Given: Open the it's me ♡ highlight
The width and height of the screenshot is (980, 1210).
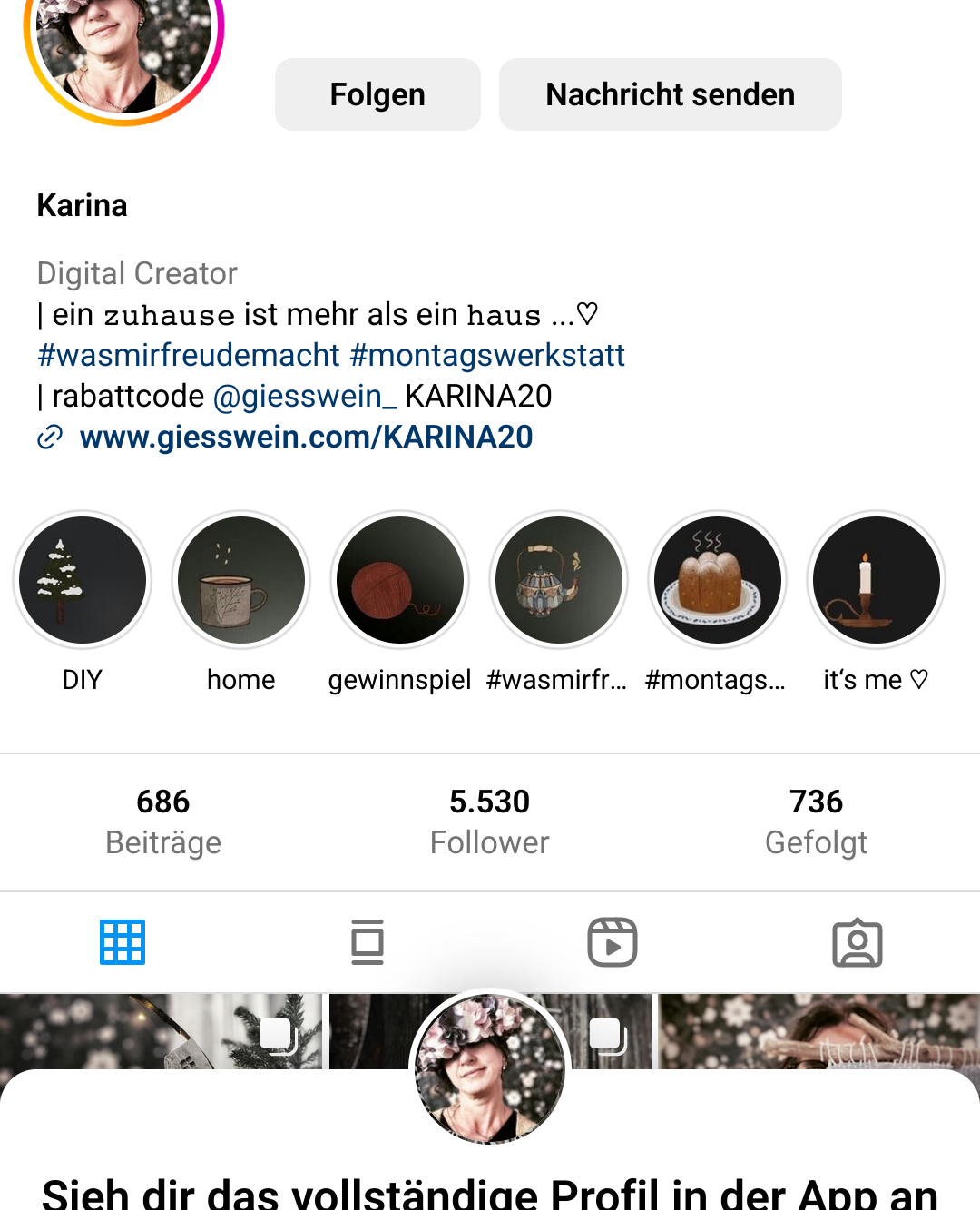Looking at the screenshot, I should point(877,580).
